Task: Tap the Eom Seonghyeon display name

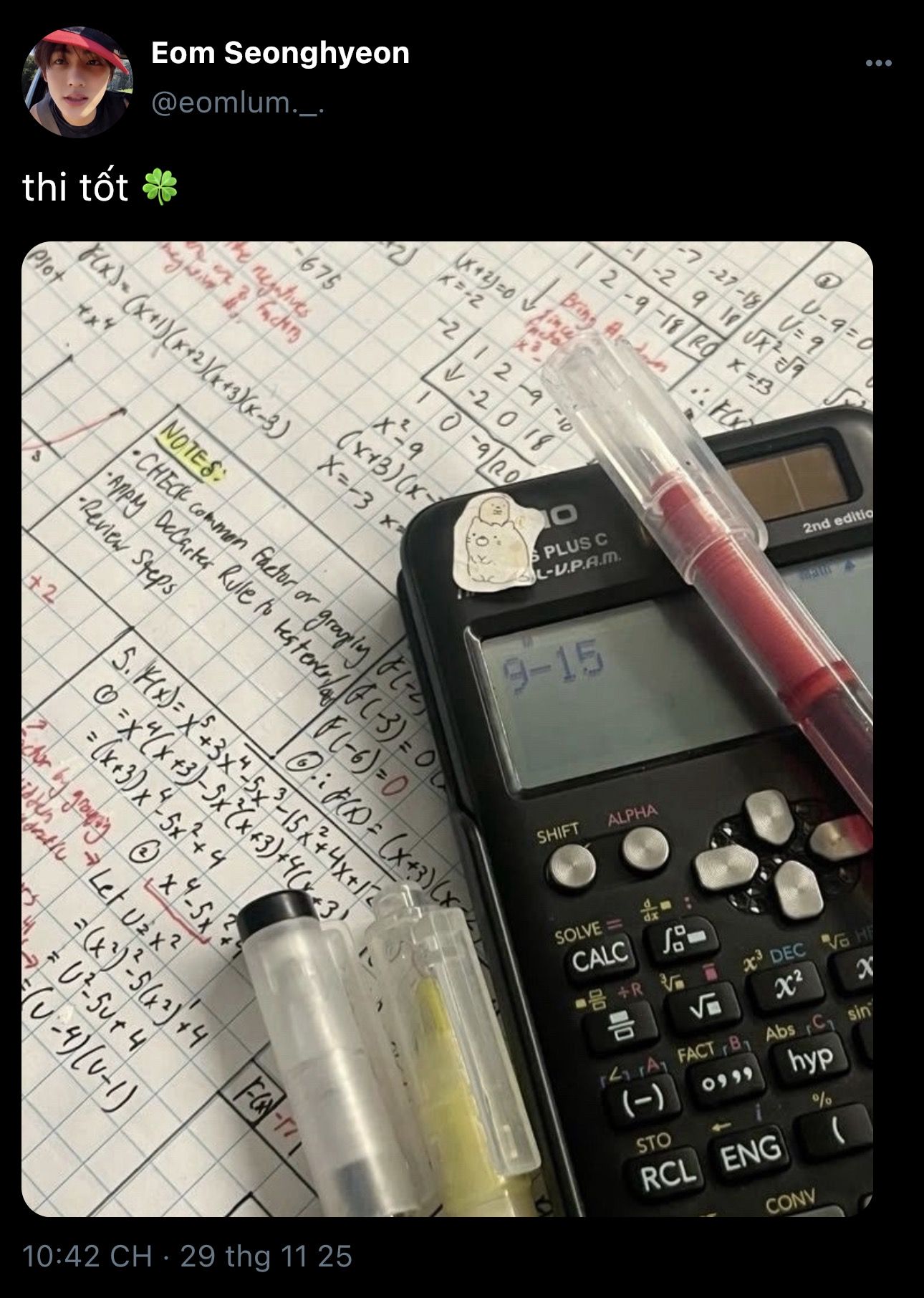Action: pos(280,53)
